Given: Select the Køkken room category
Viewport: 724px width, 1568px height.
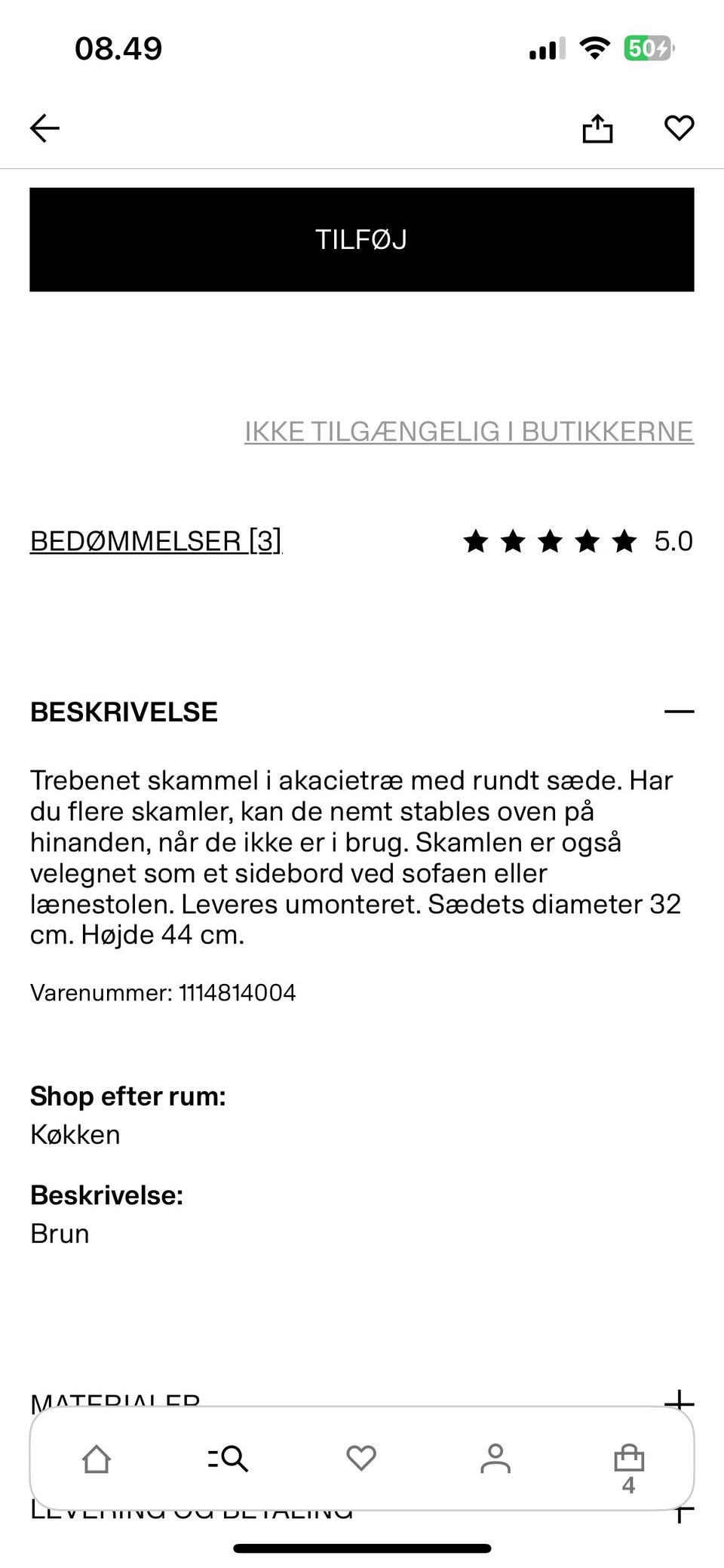Looking at the screenshot, I should (75, 1134).
